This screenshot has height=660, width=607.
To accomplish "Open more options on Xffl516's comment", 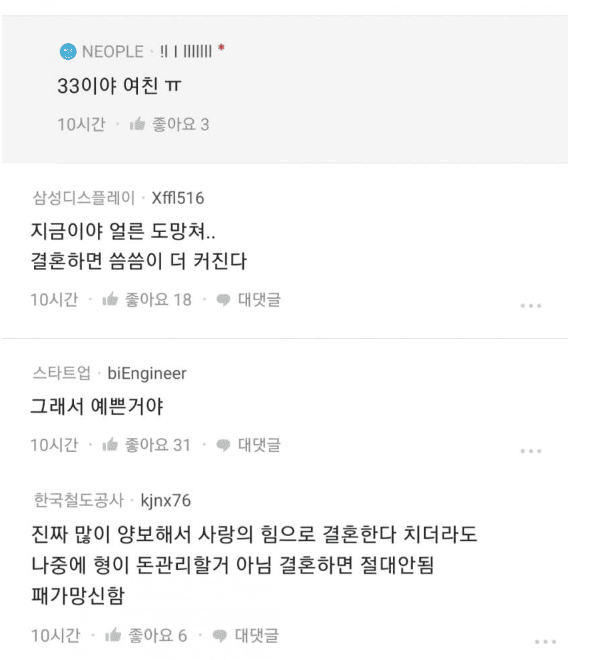I will 530,305.
